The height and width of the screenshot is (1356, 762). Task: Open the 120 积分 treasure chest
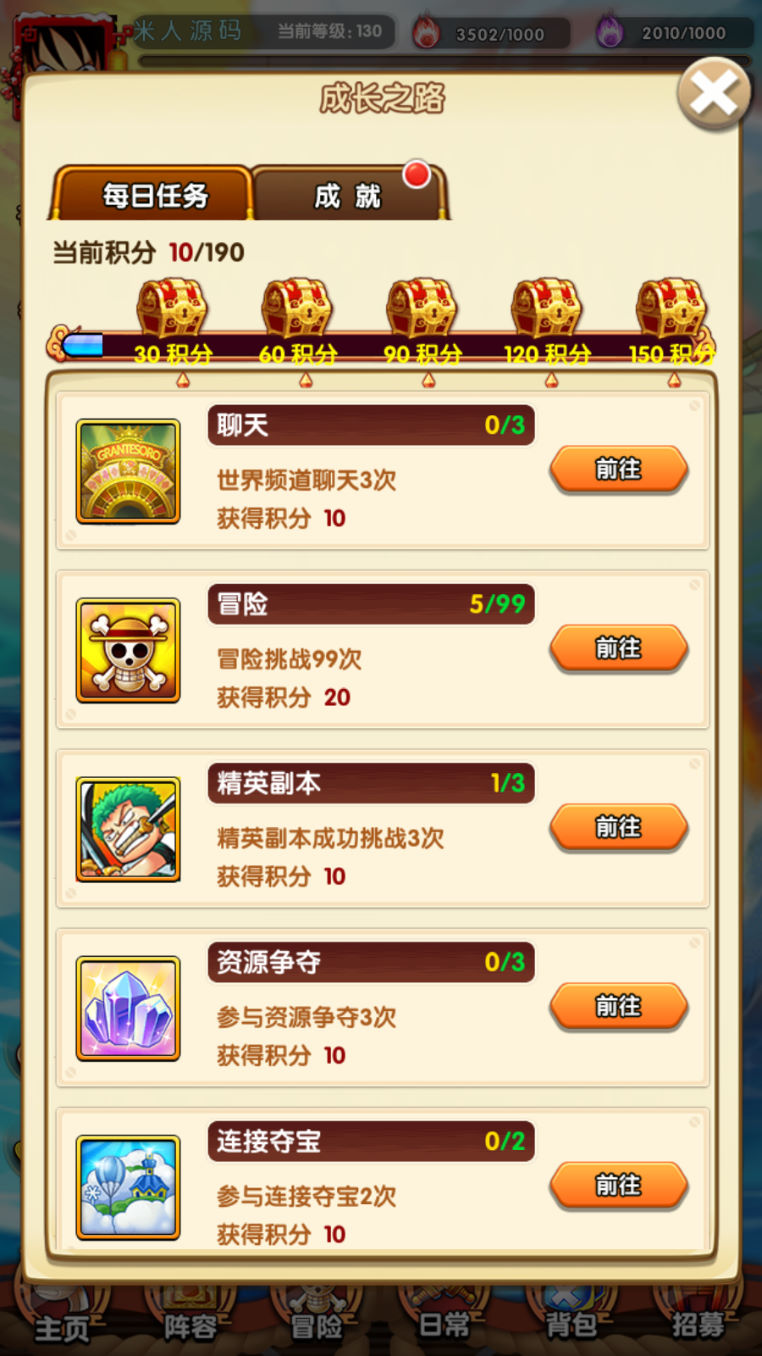546,309
